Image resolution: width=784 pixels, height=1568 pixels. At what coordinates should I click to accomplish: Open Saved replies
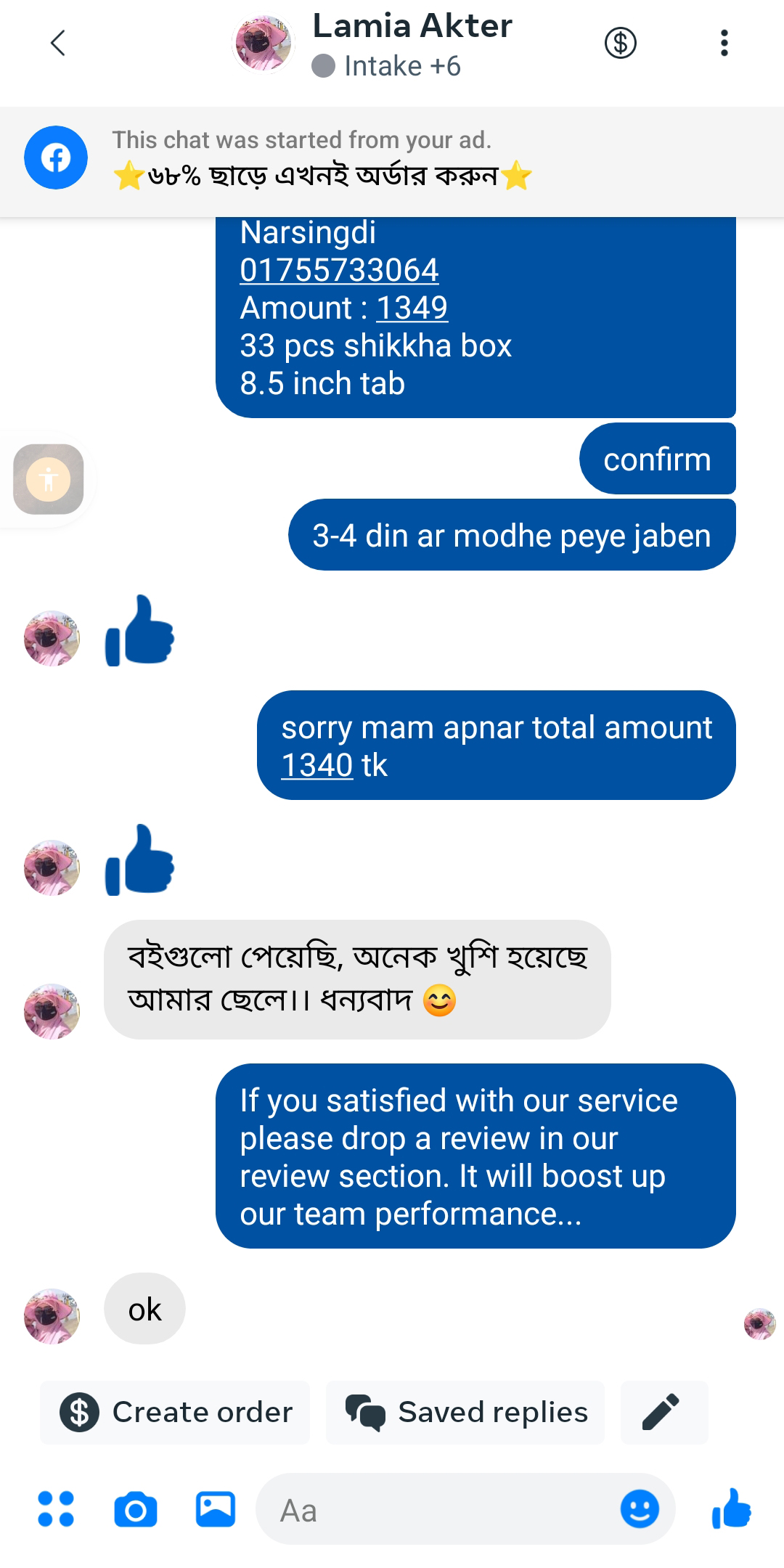465,1412
